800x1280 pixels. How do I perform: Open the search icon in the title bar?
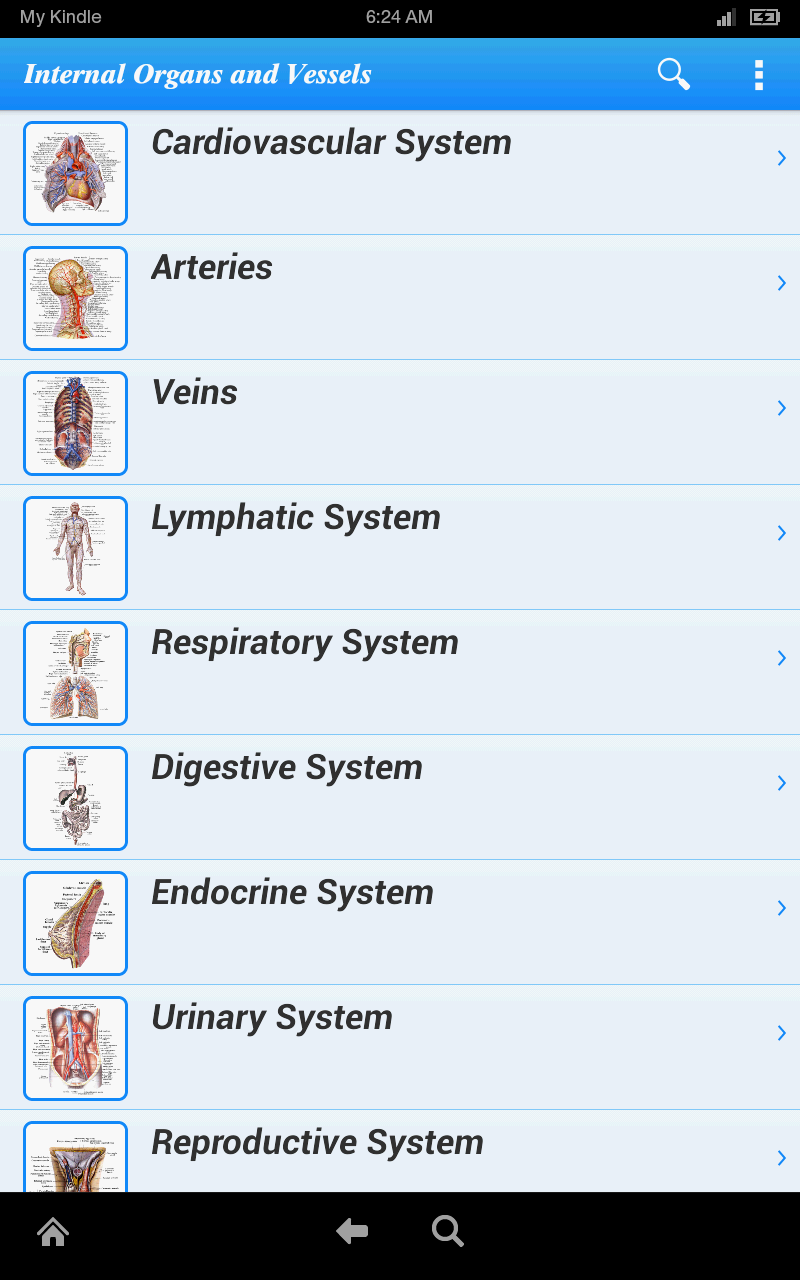click(x=673, y=73)
